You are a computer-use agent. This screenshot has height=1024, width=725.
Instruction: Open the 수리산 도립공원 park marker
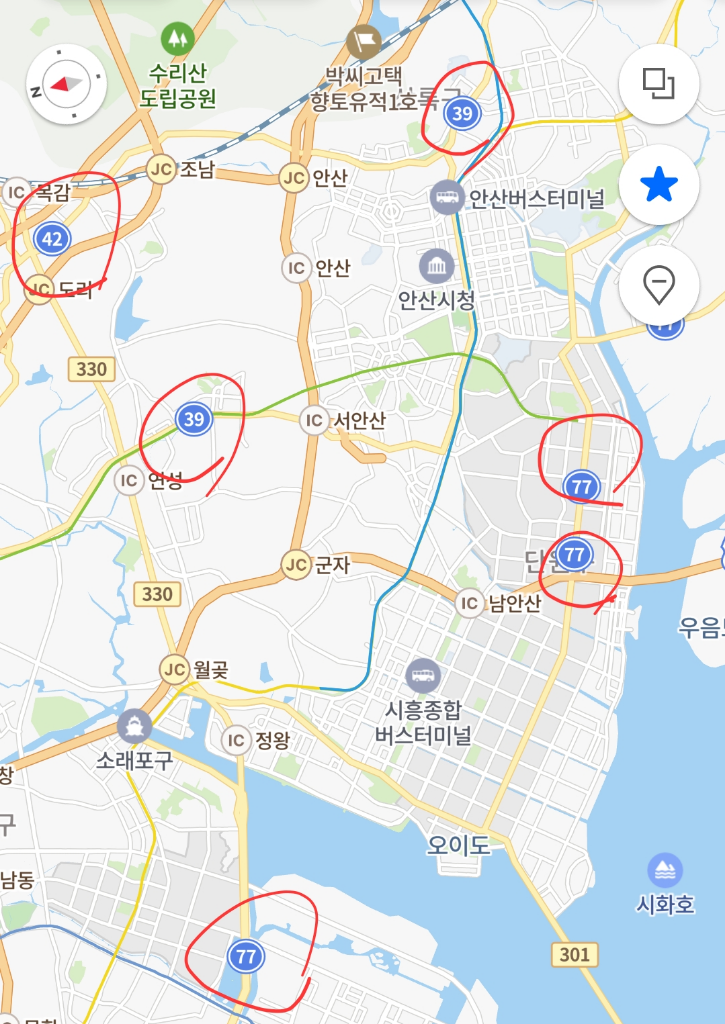pyautogui.click(x=178, y=39)
